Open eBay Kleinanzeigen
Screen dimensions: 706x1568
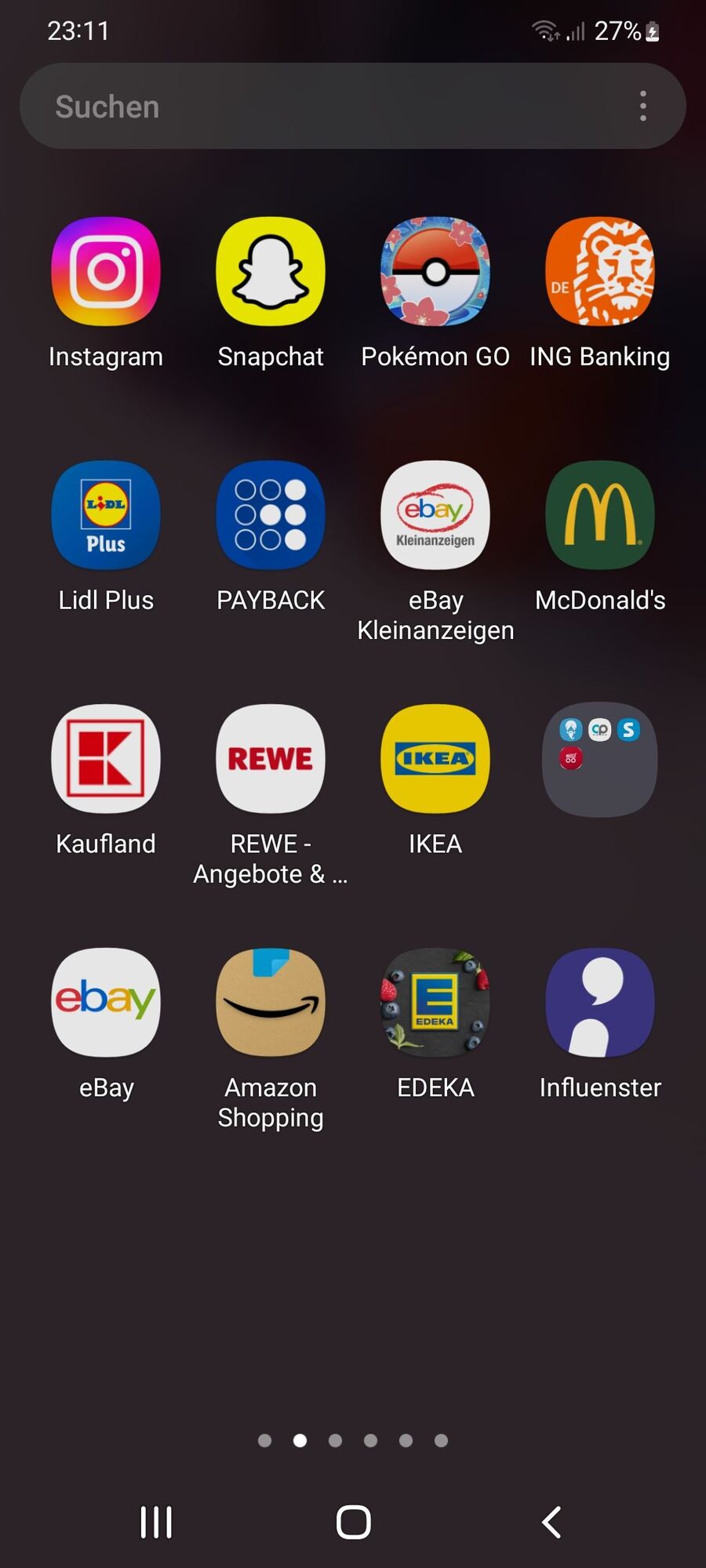pos(435,516)
